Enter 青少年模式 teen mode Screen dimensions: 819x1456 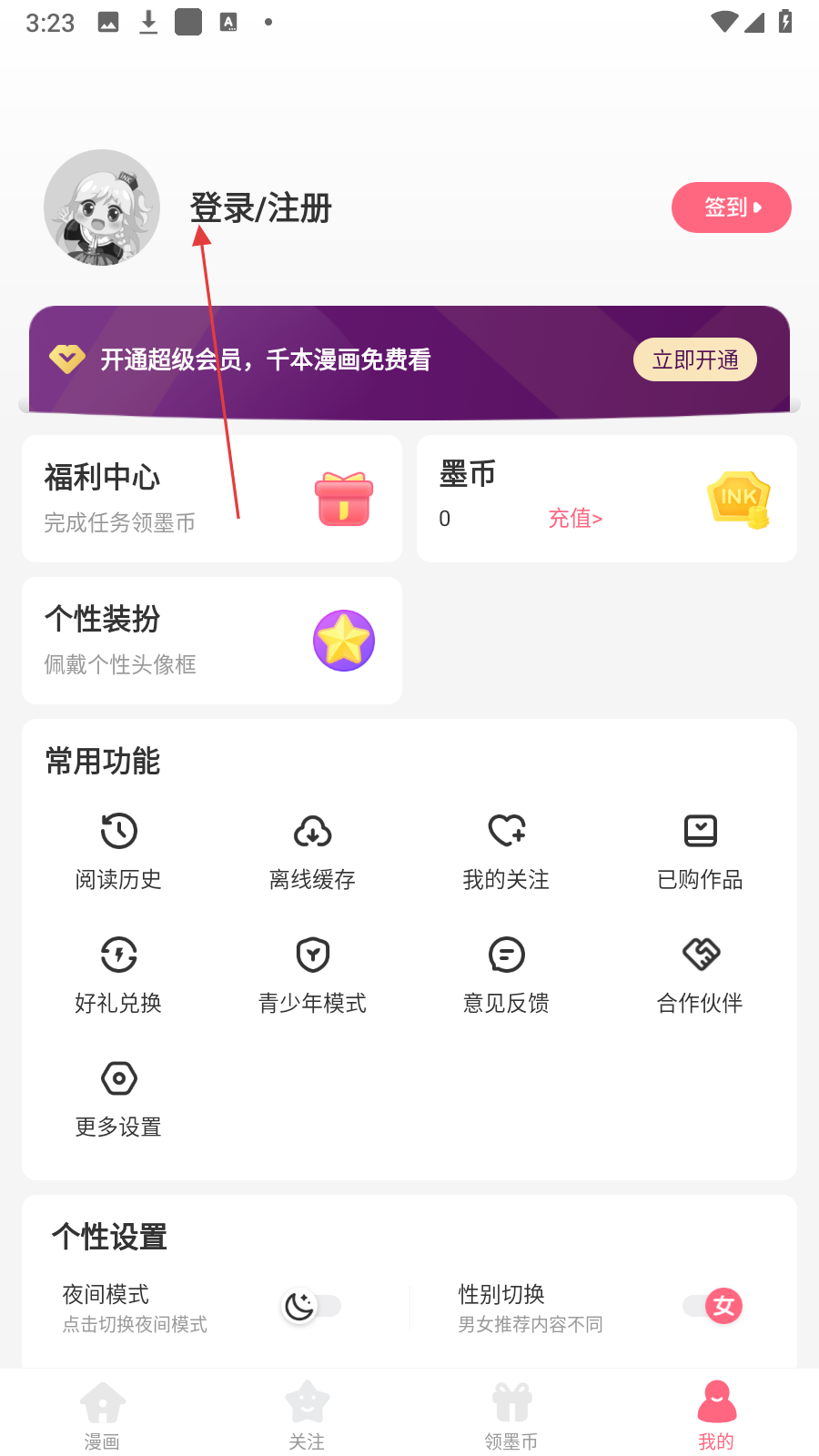tap(312, 975)
